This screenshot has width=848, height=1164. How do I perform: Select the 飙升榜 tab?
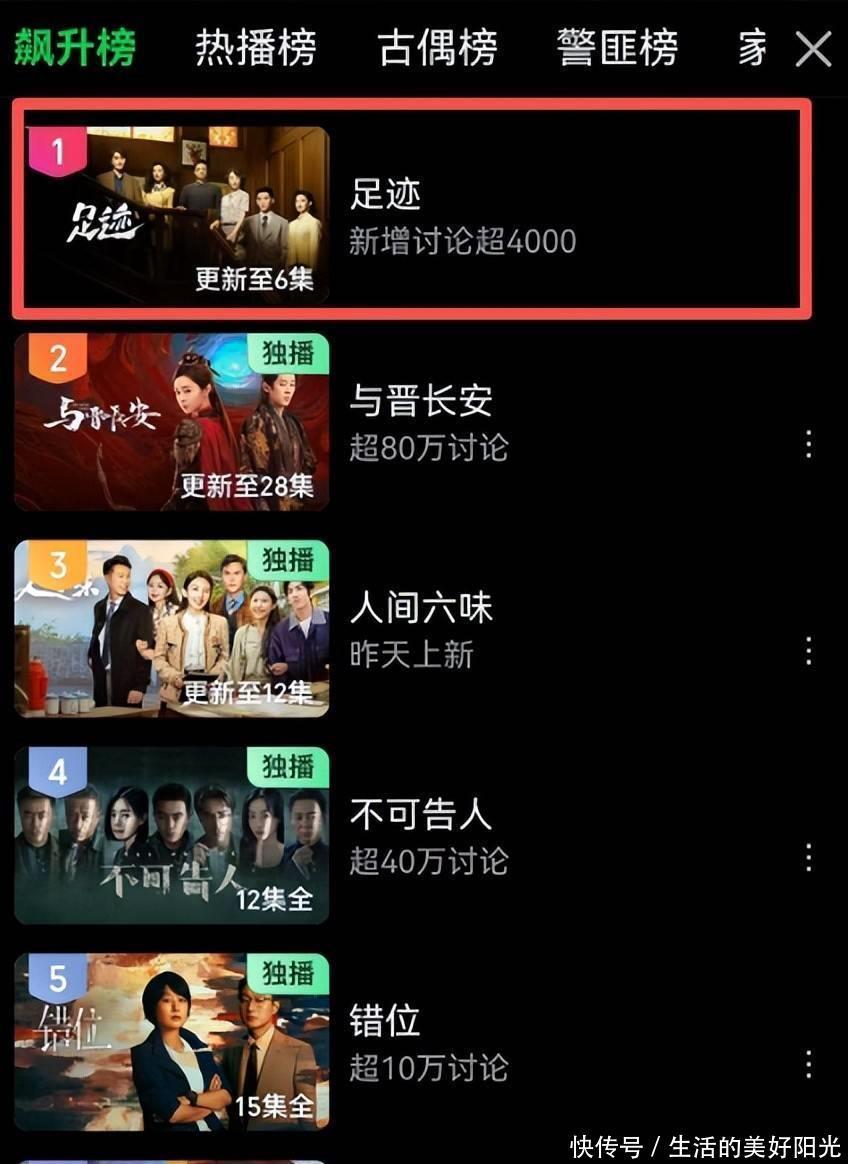75,47
